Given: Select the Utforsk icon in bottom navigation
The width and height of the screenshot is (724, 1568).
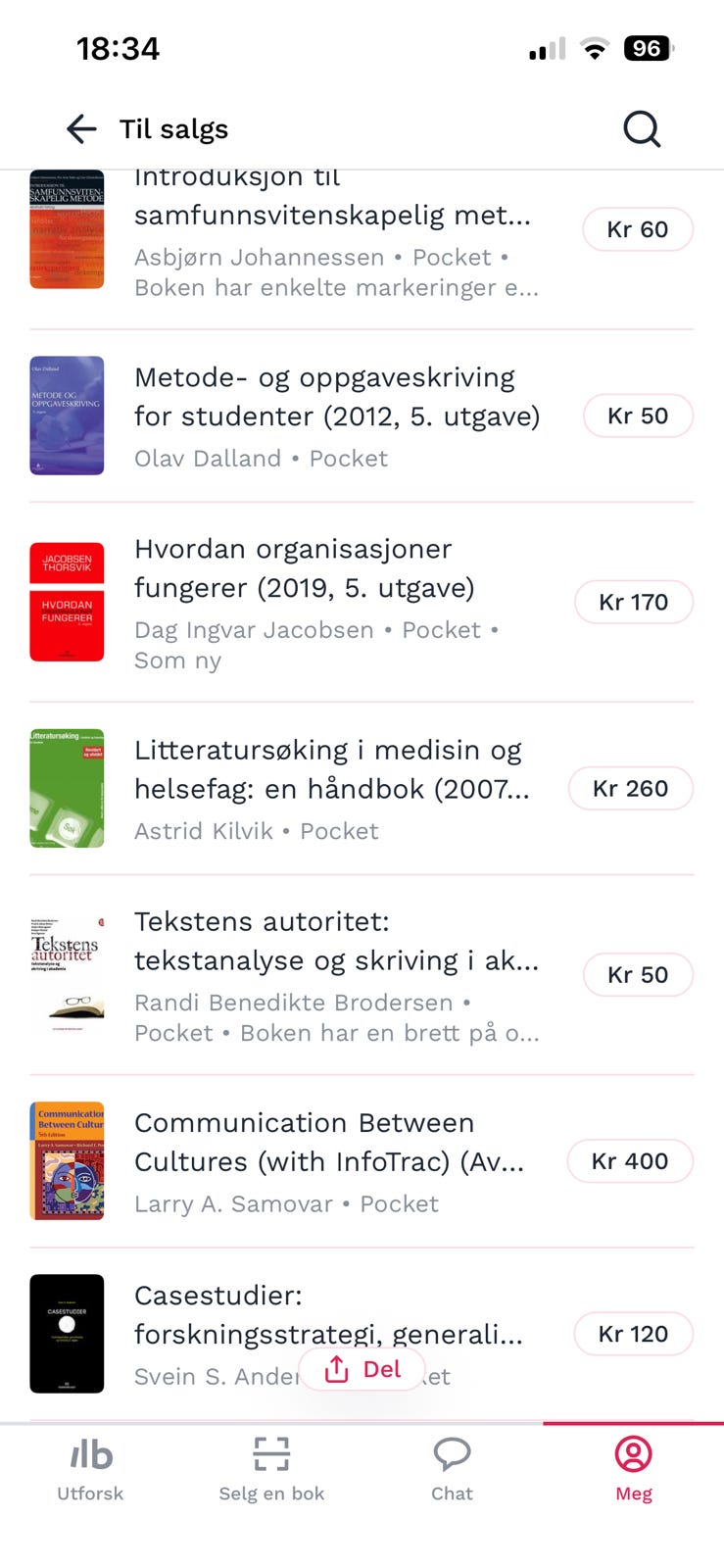Looking at the screenshot, I should pos(90,1468).
